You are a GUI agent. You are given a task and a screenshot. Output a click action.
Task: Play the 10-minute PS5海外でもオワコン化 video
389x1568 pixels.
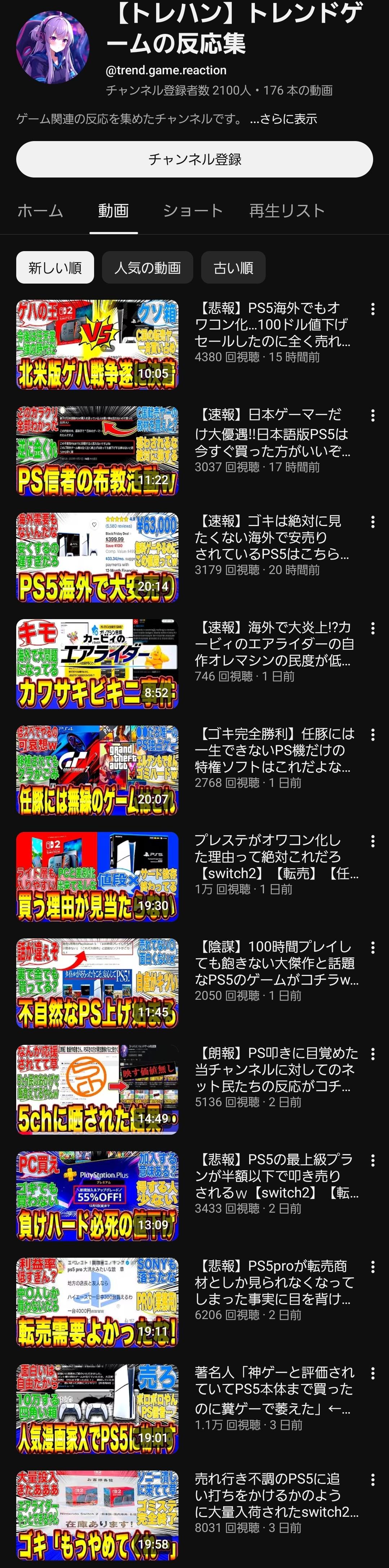[97, 345]
